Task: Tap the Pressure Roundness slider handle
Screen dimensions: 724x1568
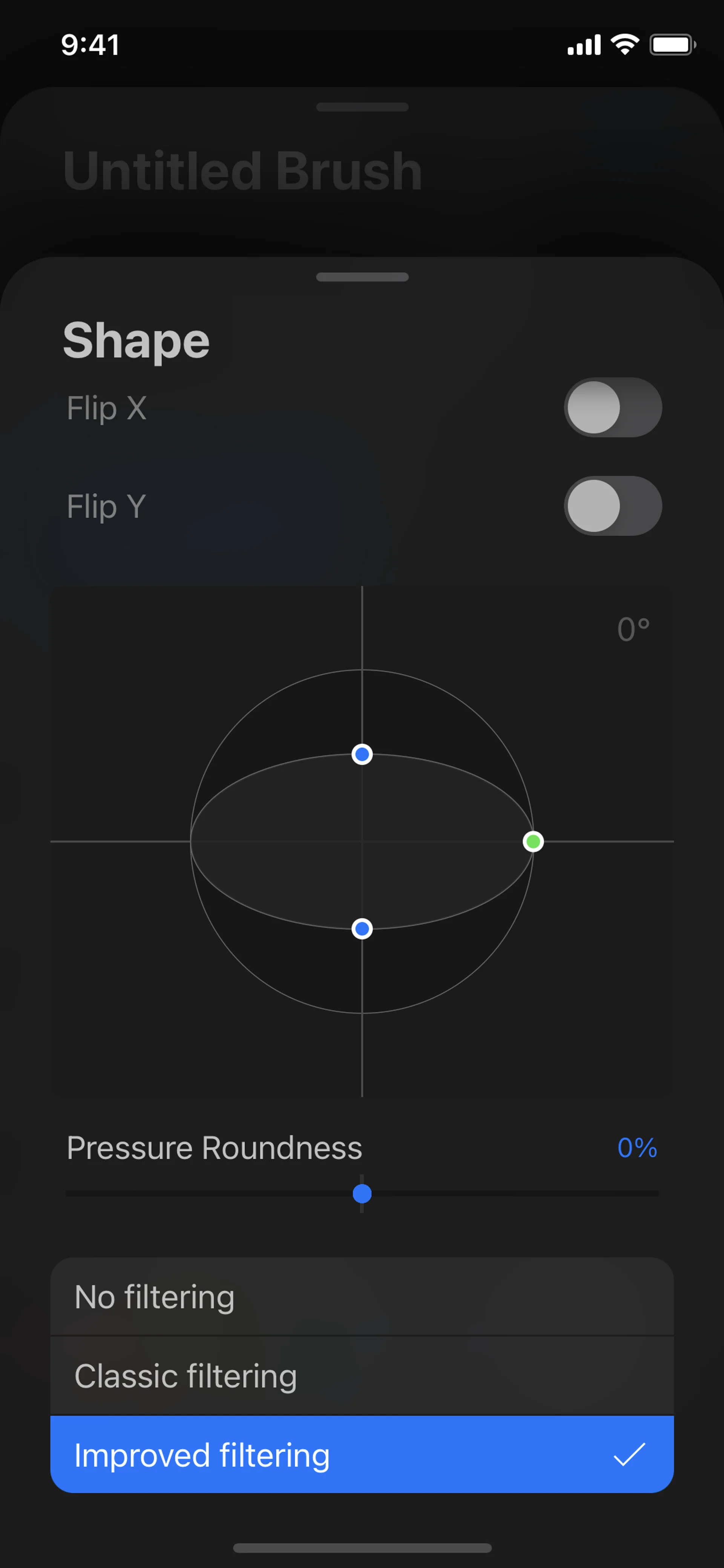Action: click(x=362, y=1194)
